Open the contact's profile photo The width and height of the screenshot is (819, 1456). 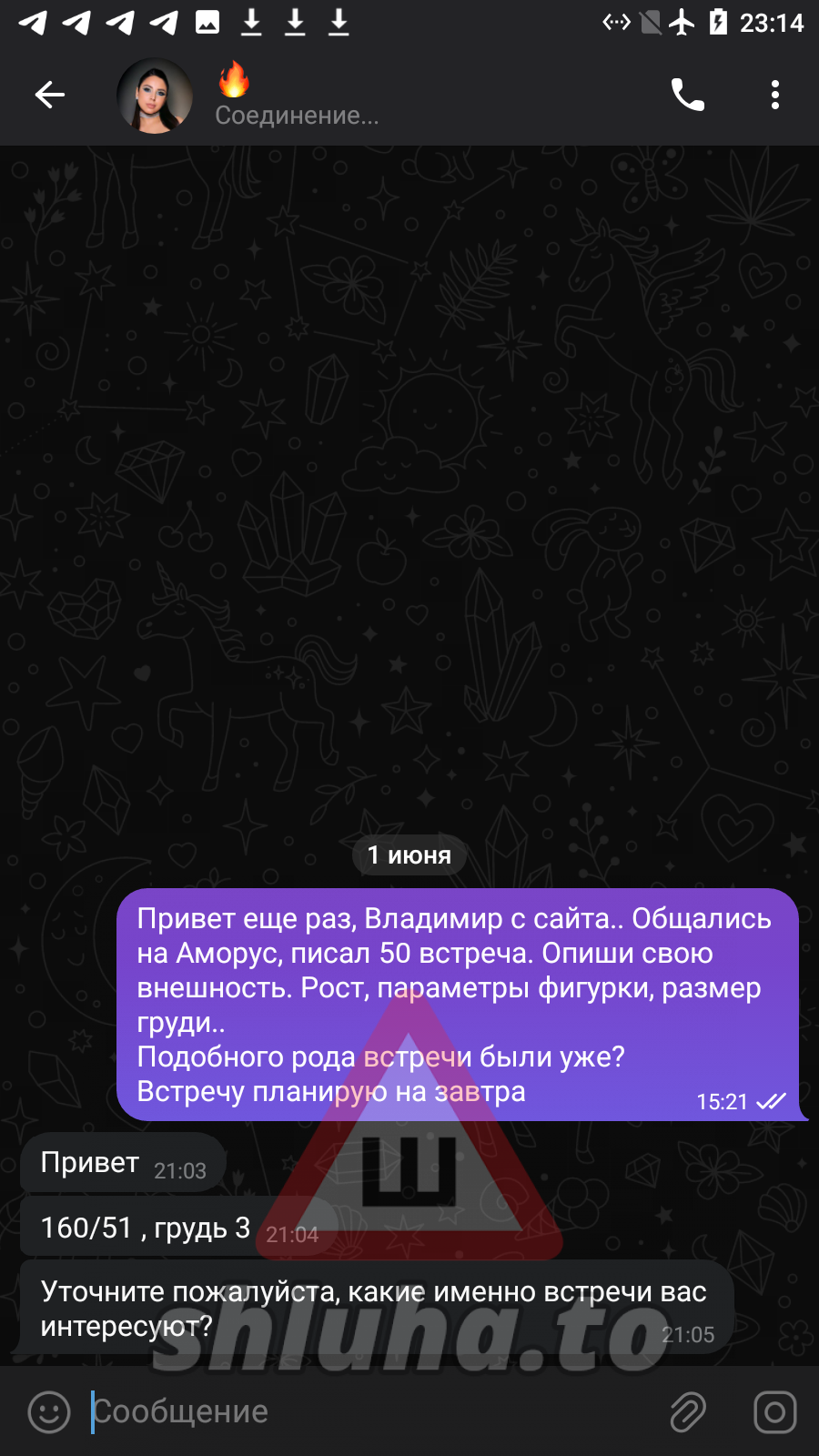tap(155, 96)
